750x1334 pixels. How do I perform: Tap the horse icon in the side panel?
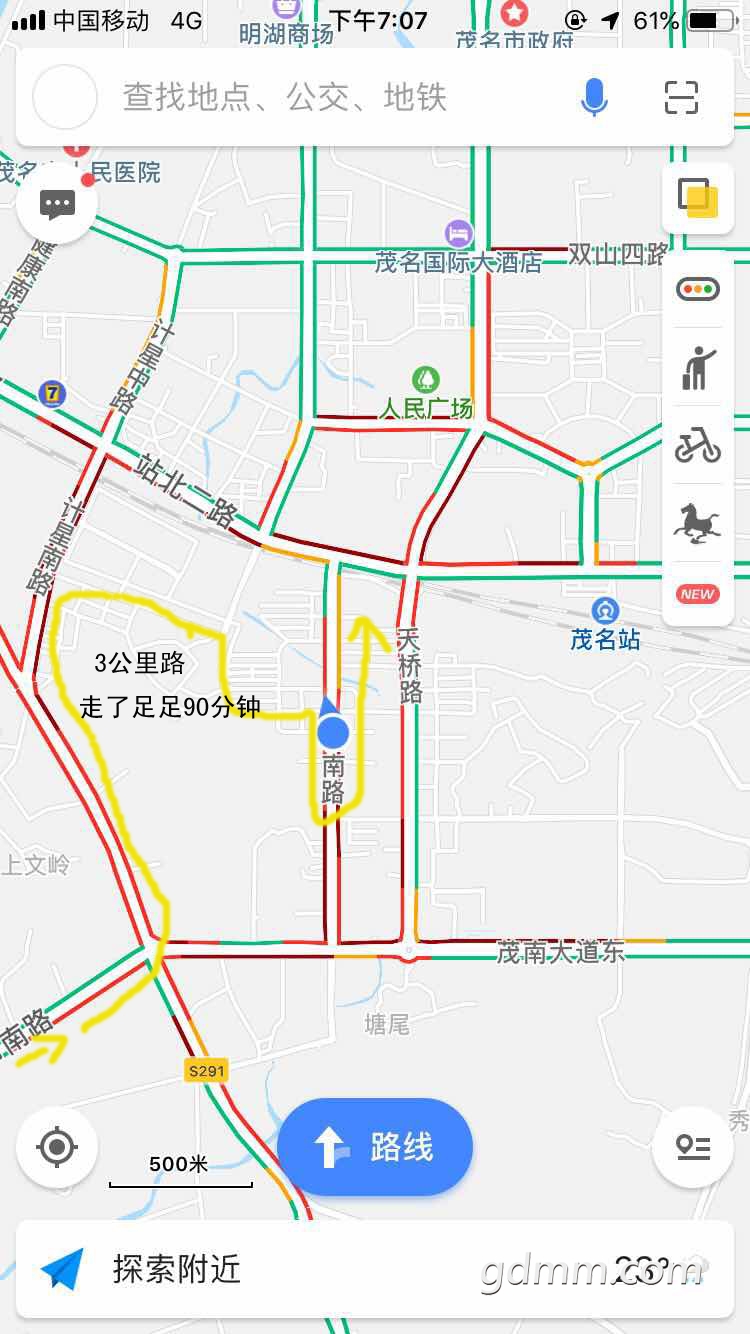click(x=698, y=521)
